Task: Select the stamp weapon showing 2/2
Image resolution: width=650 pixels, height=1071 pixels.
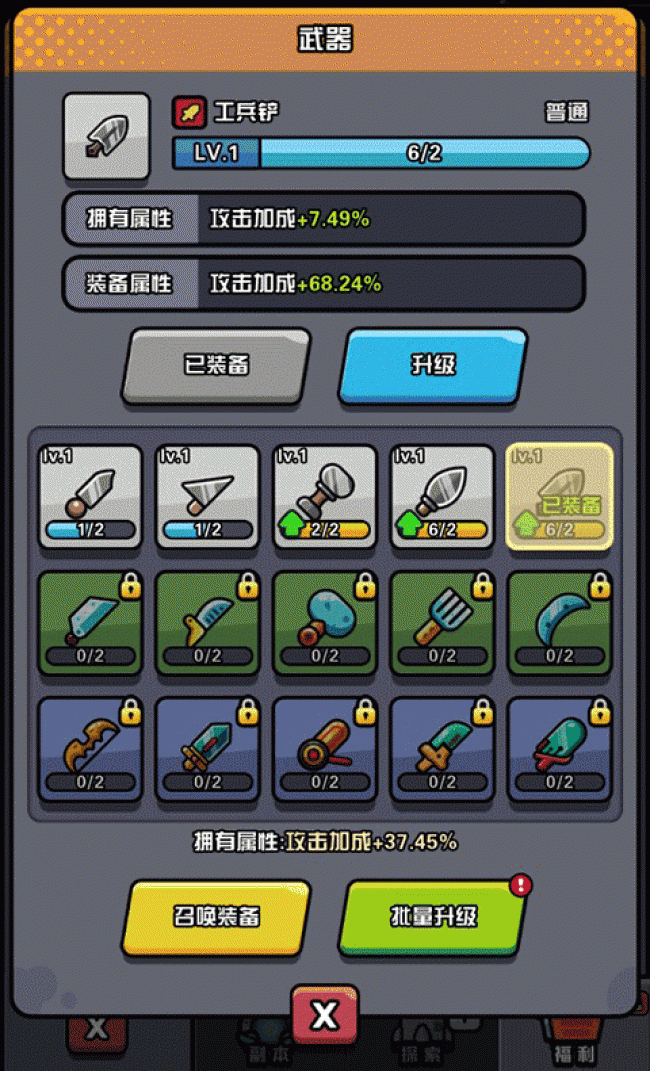Action: [x=325, y=497]
